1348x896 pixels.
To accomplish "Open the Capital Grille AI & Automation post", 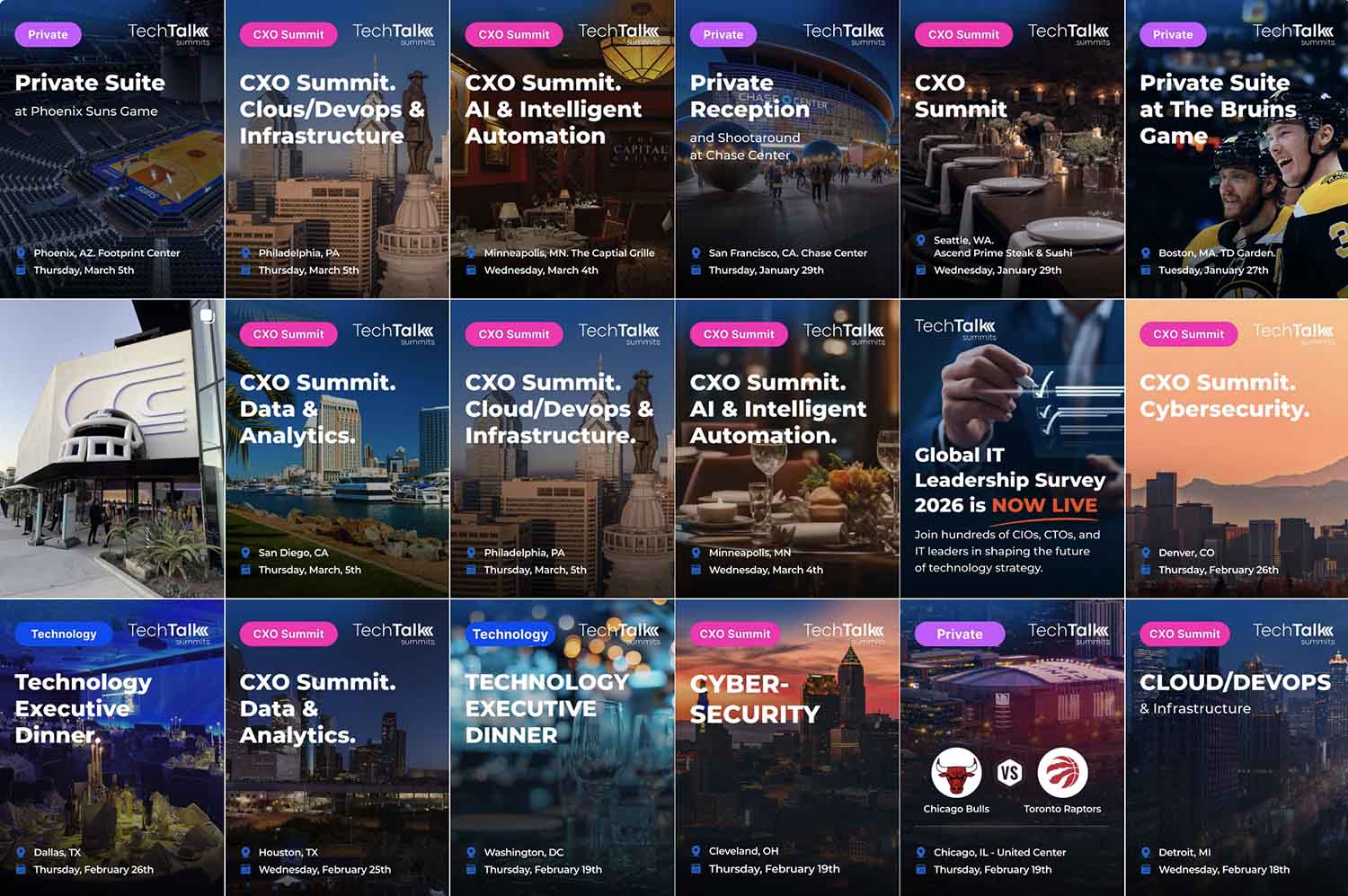I will (562, 149).
